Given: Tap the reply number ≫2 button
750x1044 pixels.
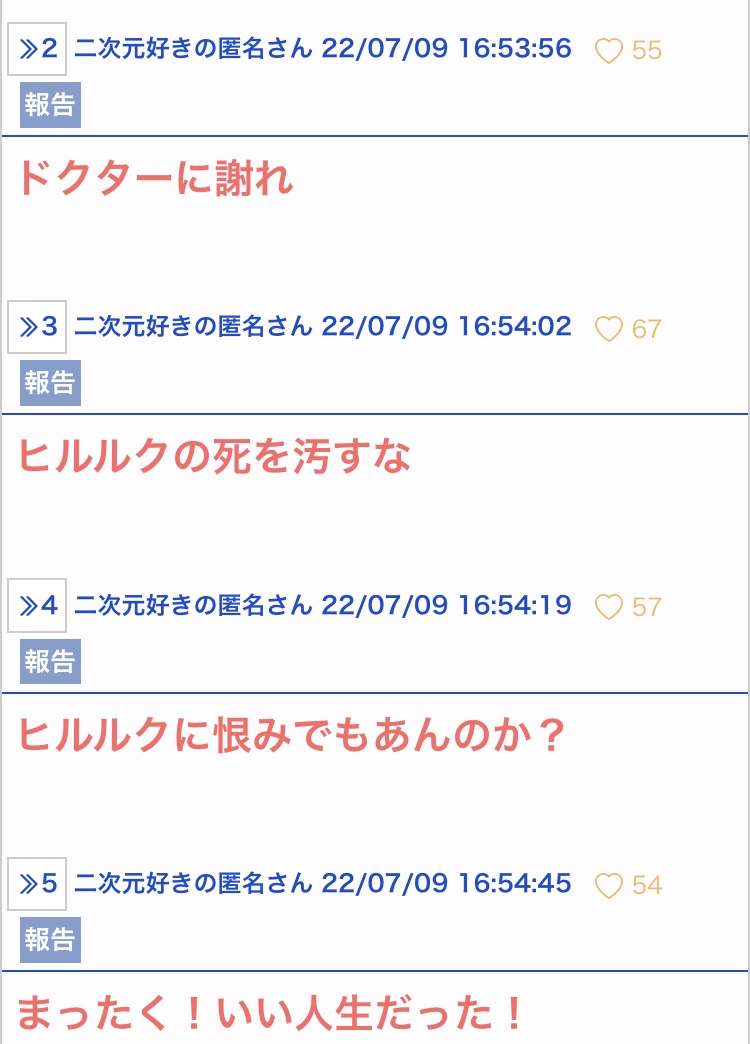Looking at the screenshot, I should tap(37, 49).
